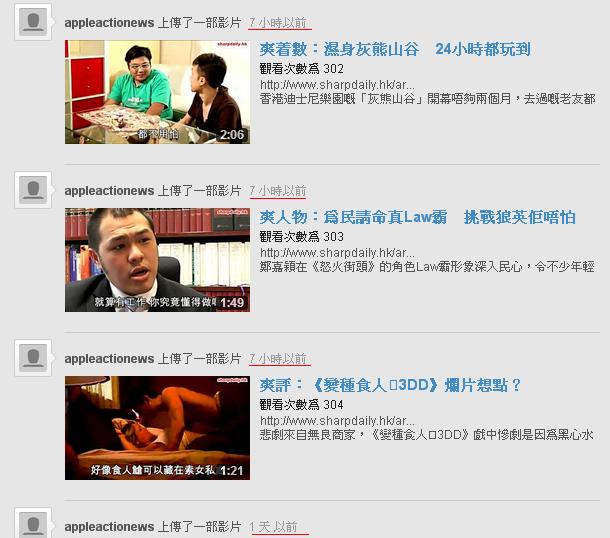Open the video title 爽人物：為民請命真Law霸
610x538 pixels.
coord(417,217)
